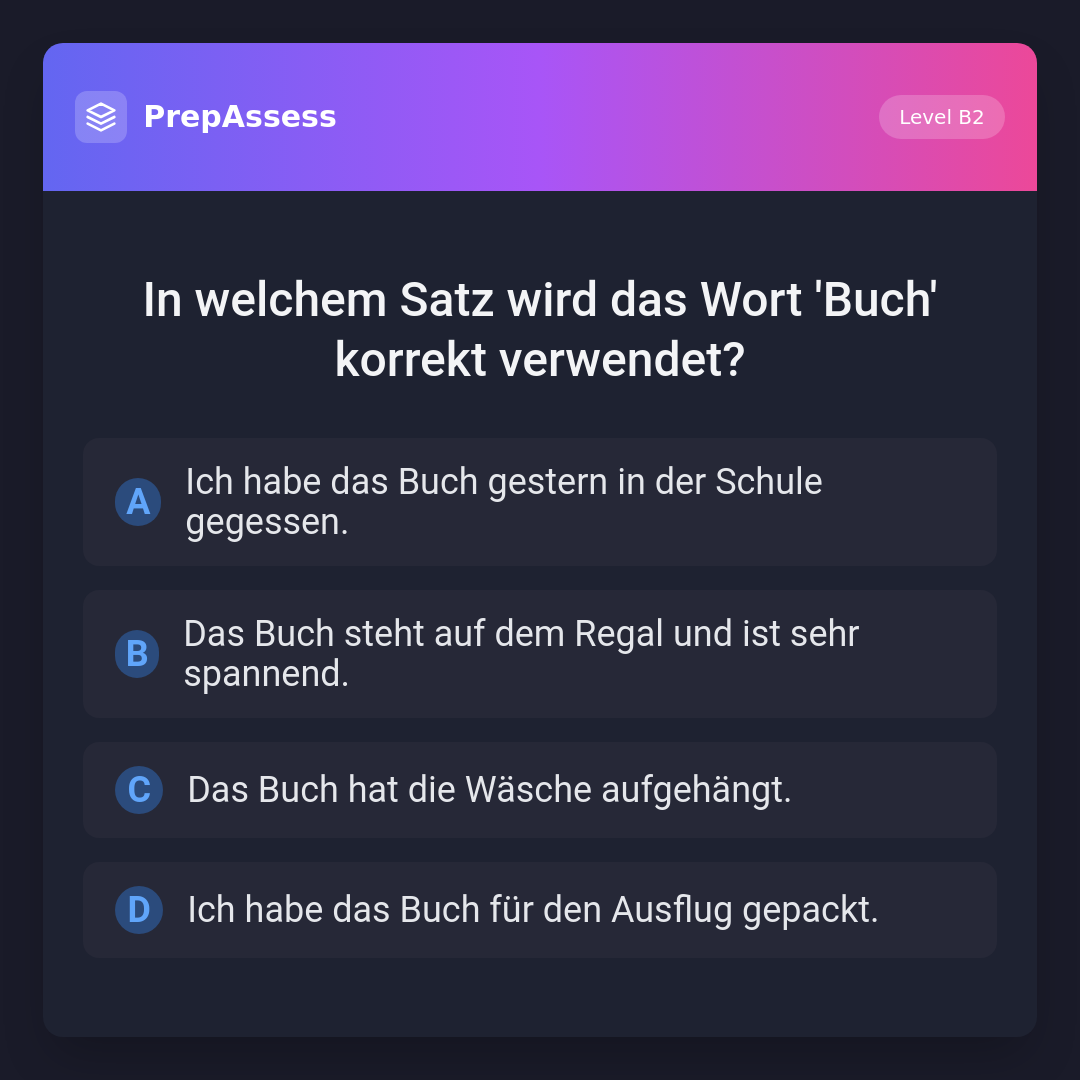1080x1080 pixels.
Task: Choose answer B 'Das Buch steht auf dem Regal'
Action: pos(540,654)
